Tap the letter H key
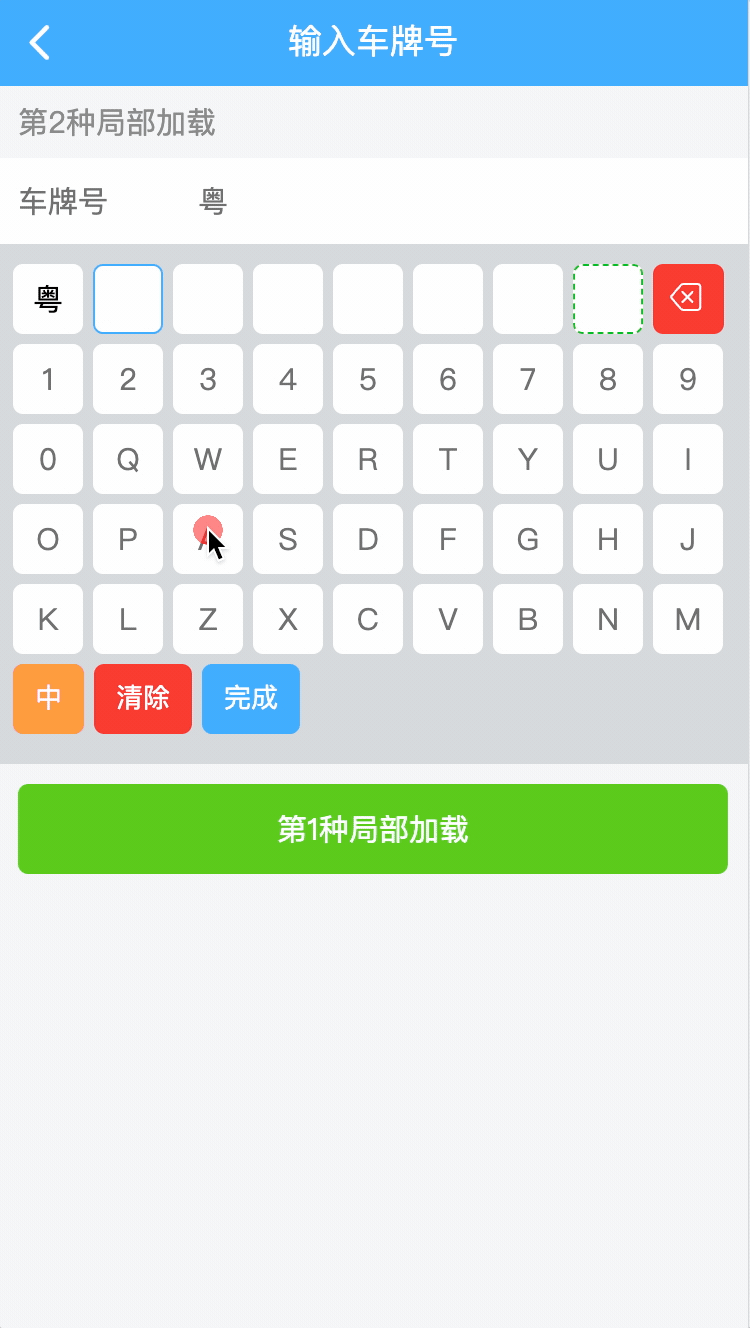Viewport: 750px width, 1328px height. point(607,539)
